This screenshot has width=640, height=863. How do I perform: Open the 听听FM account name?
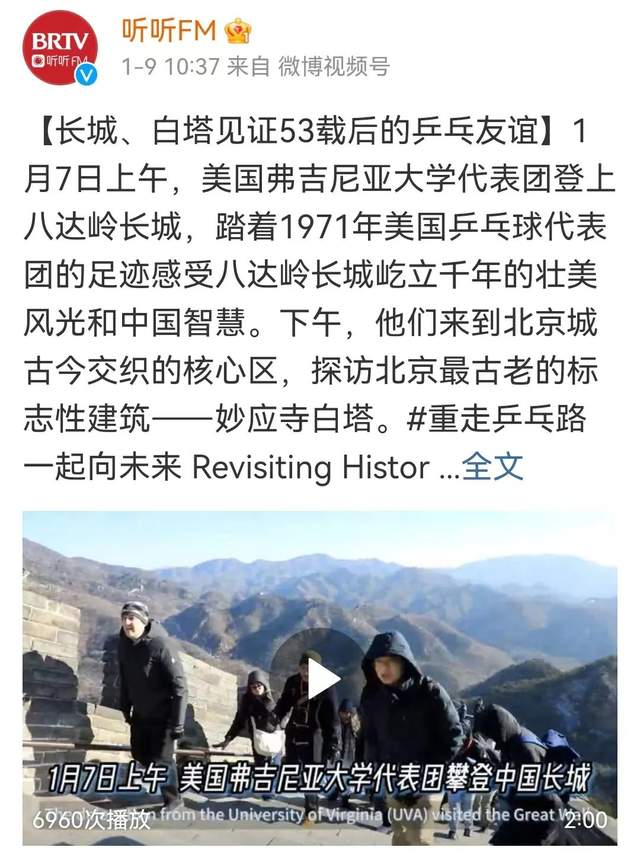point(169,31)
